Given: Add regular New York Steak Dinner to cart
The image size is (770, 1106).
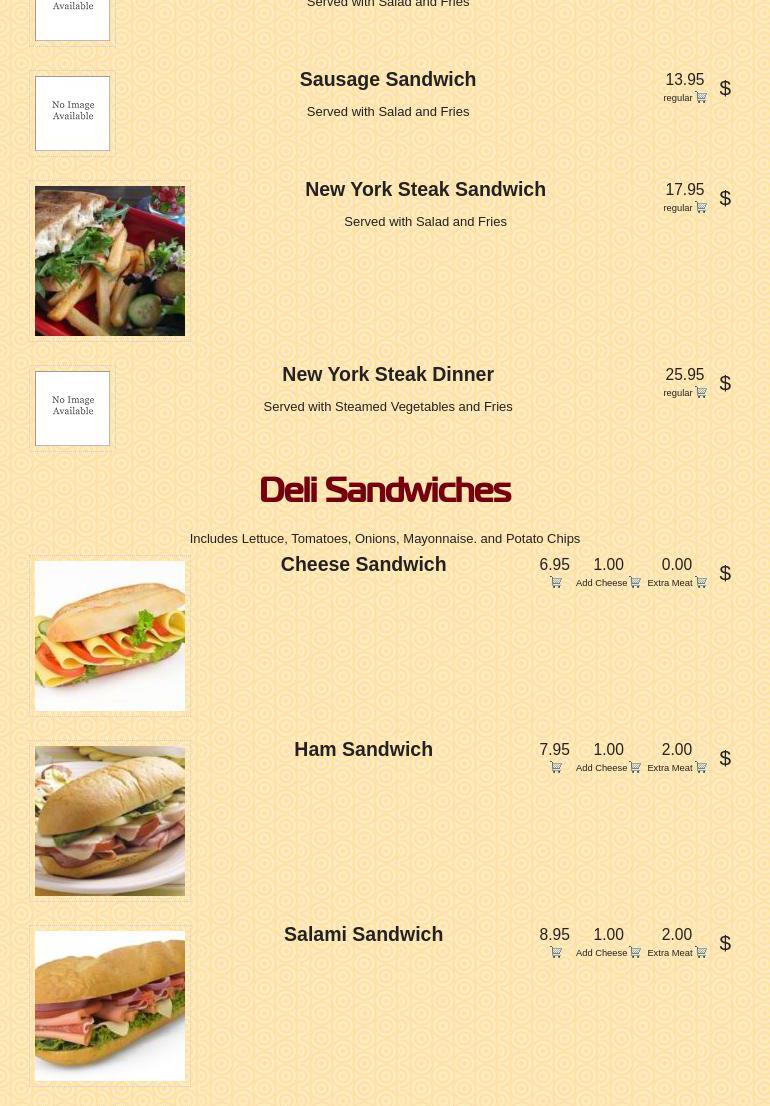Looking at the screenshot, I should click(x=700, y=392).
